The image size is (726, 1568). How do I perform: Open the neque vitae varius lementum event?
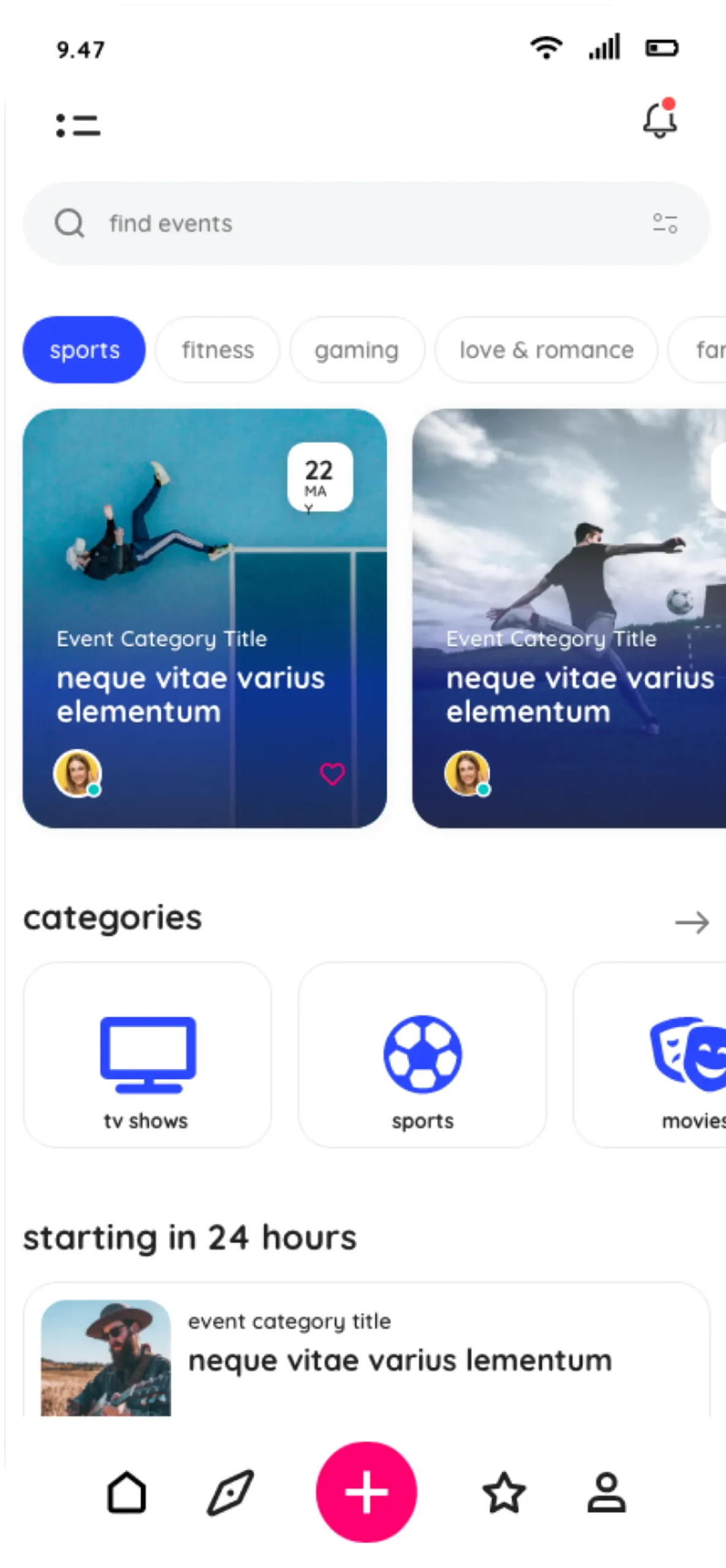point(367,1354)
